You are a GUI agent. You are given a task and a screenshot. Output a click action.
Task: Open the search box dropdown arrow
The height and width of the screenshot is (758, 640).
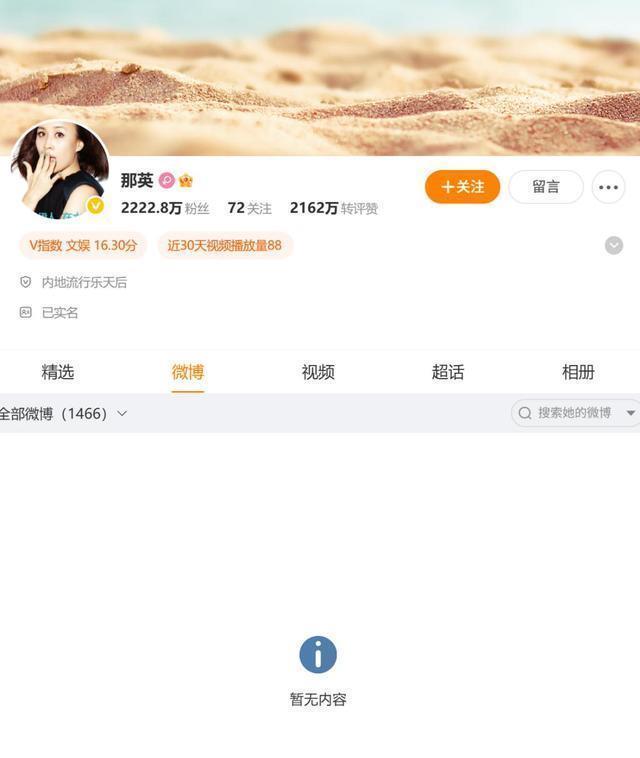tap(631, 413)
